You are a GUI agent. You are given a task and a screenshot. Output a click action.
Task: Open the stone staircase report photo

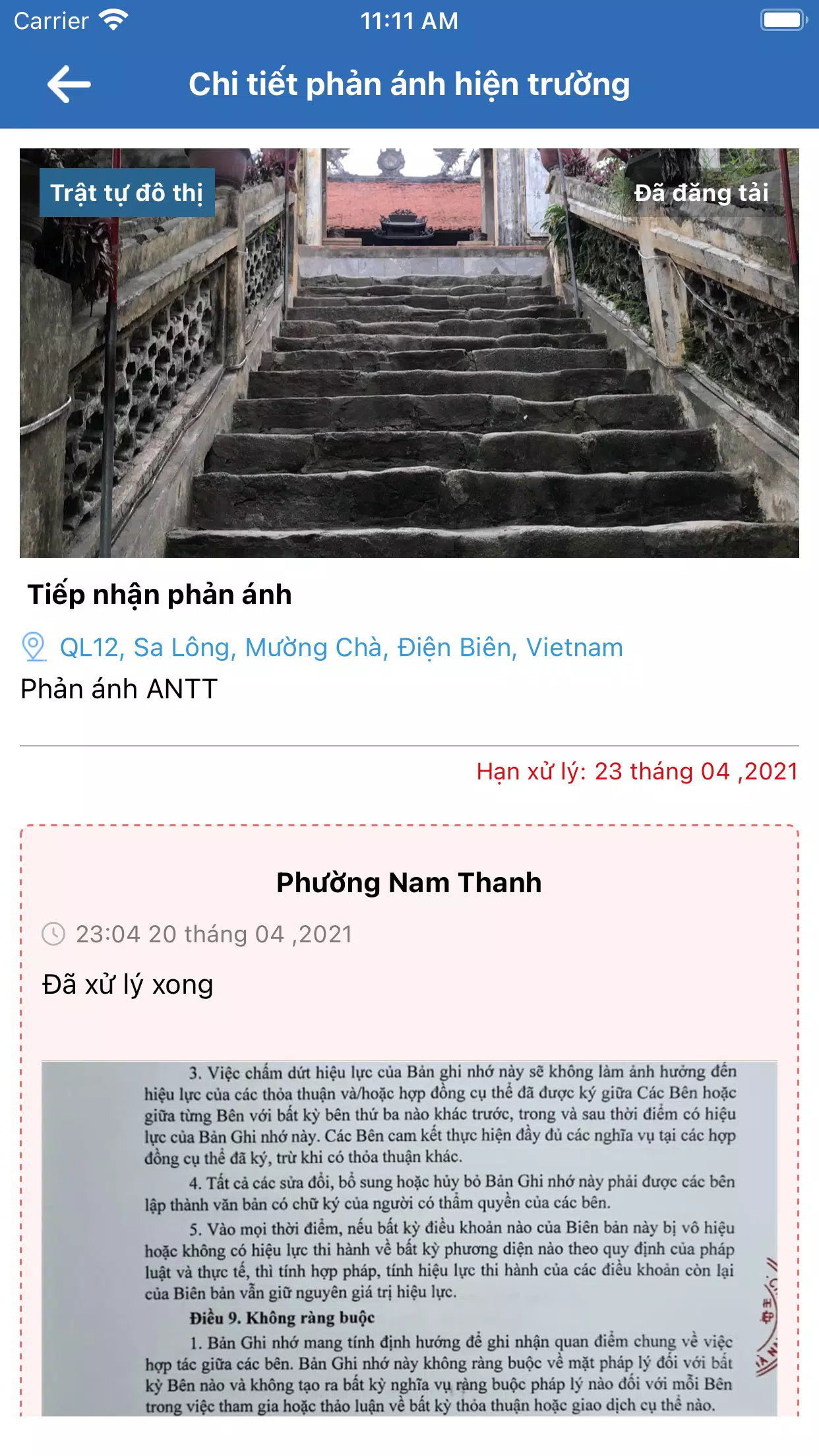[x=409, y=369]
